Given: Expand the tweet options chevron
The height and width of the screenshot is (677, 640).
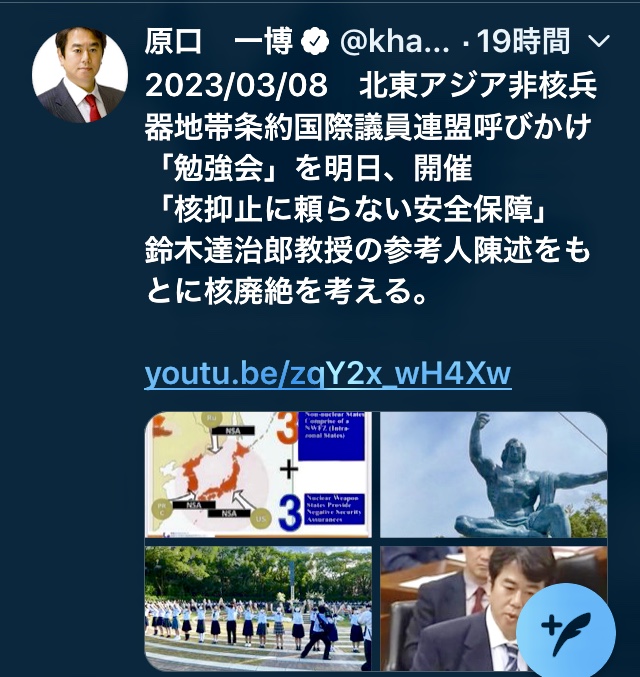Looking at the screenshot, I should click(600, 41).
